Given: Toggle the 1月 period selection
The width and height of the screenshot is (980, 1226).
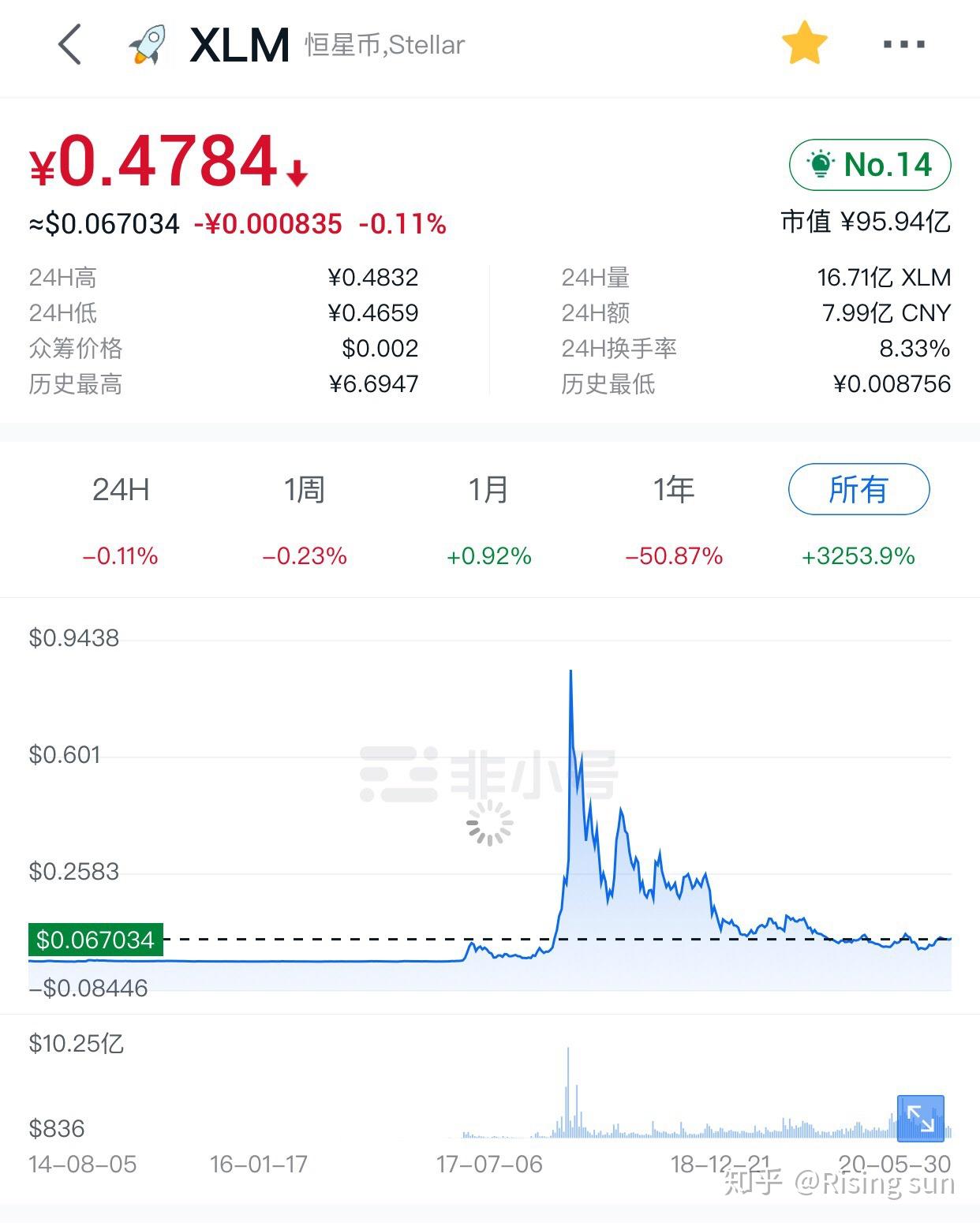Looking at the screenshot, I should tap(489, 490).
